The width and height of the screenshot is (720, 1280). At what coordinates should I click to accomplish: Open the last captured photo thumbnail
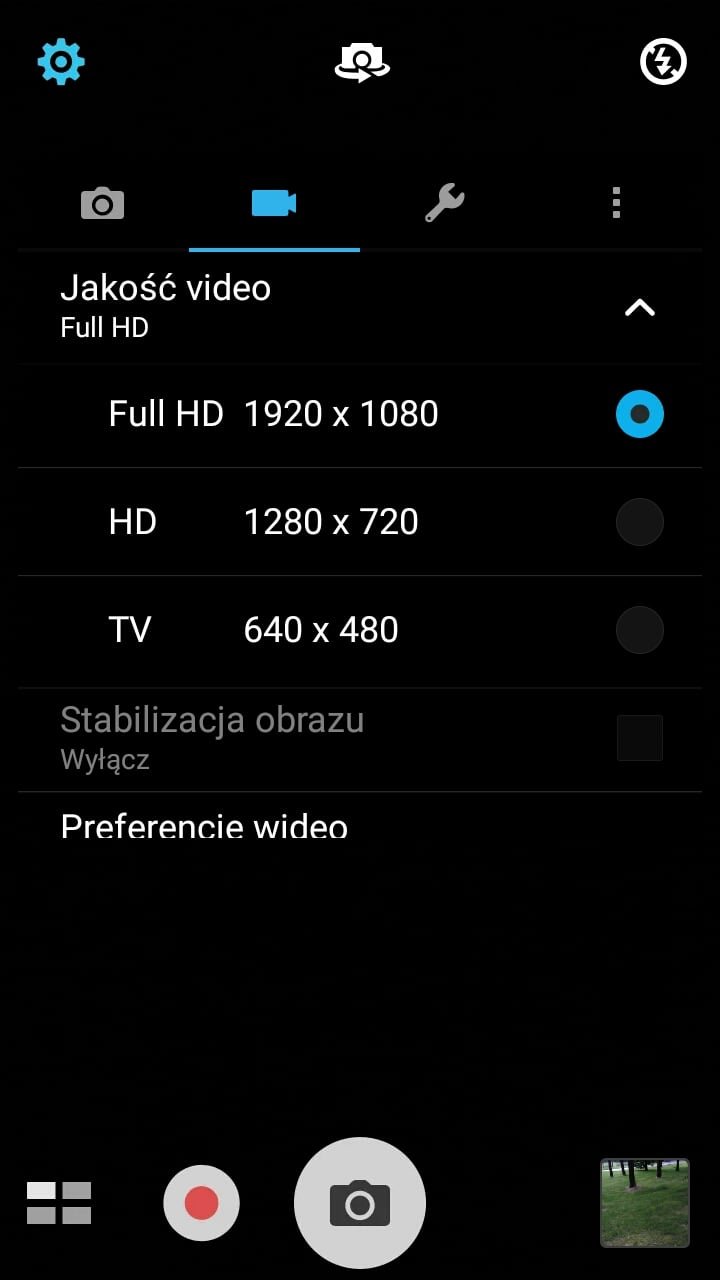point(645,1203)
